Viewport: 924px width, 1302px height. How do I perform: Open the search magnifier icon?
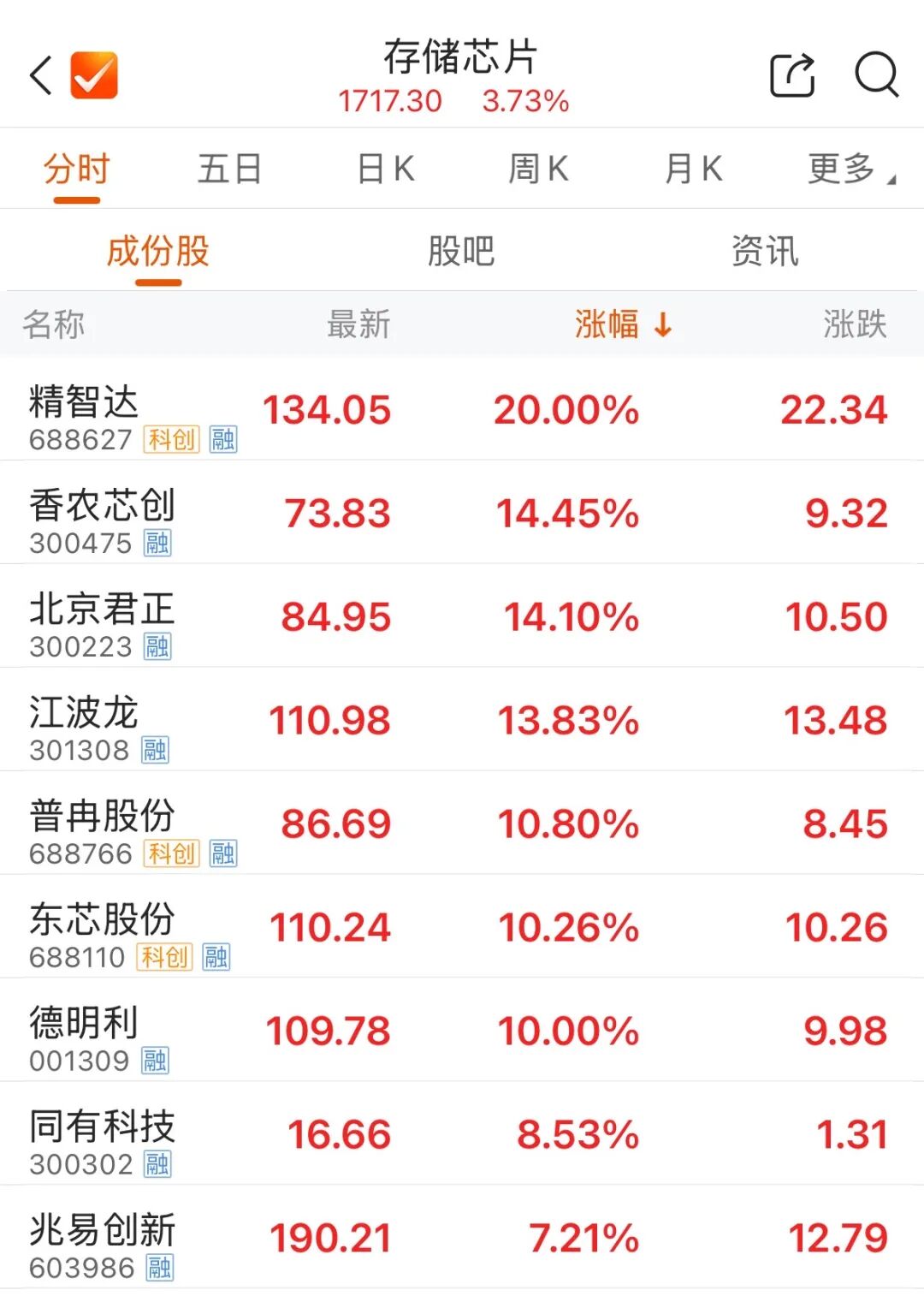[x=876, y=75]
